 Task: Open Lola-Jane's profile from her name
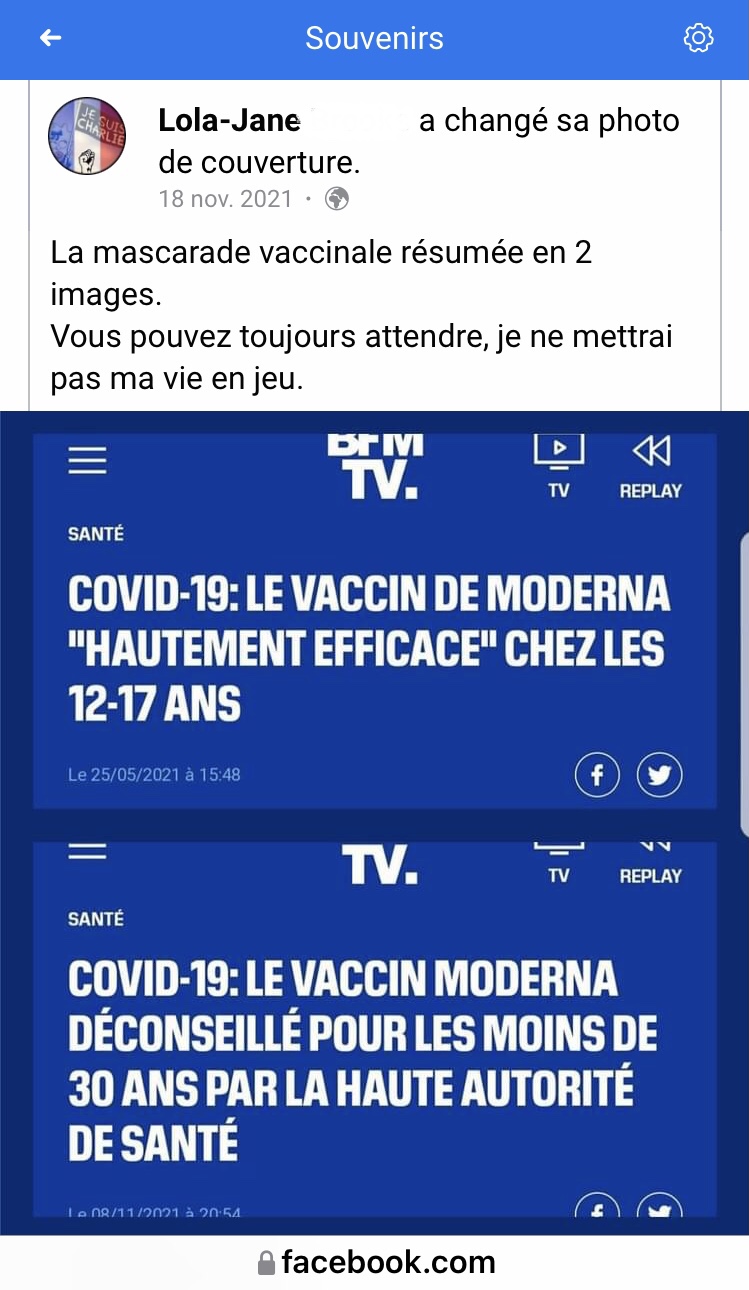[x=229, y=121]
